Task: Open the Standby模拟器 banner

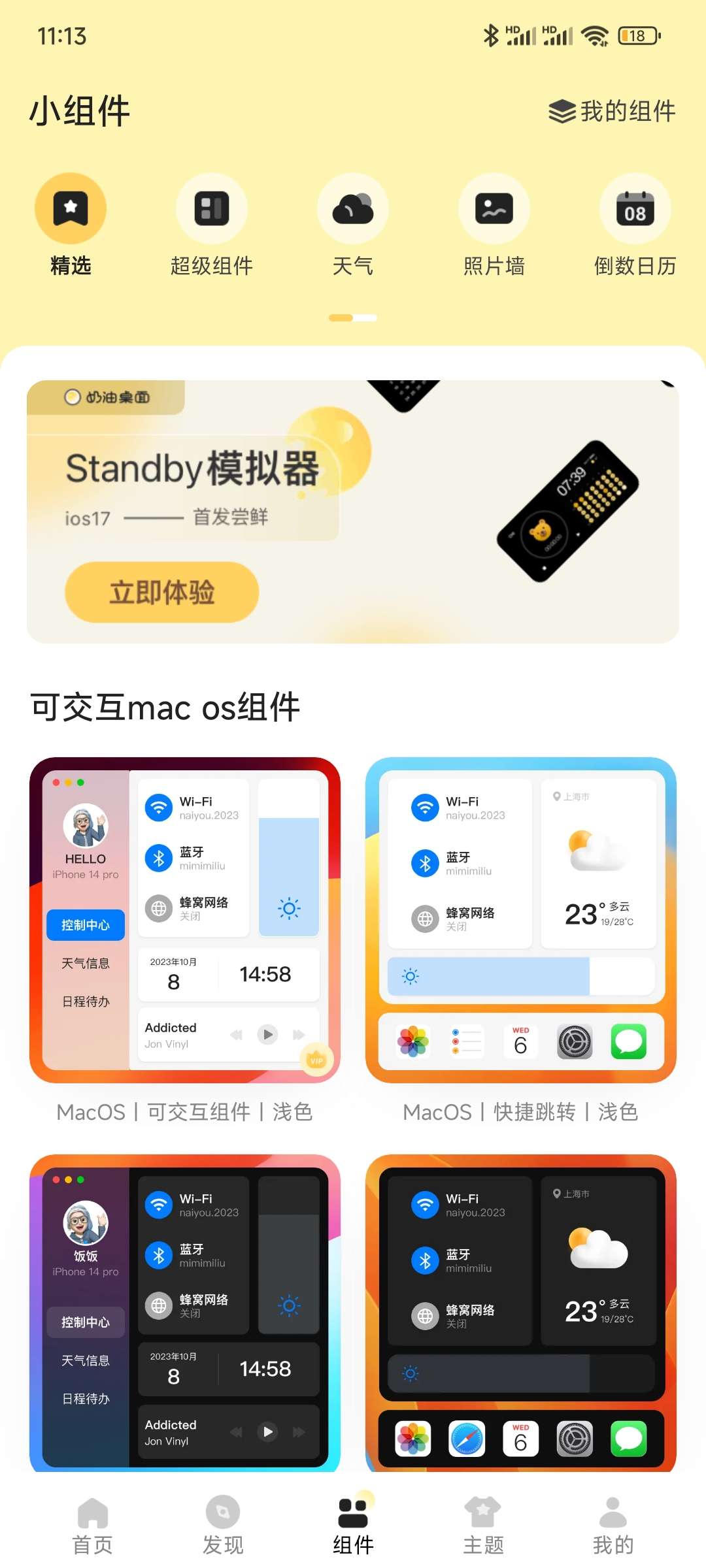Action: pos(418,497)
